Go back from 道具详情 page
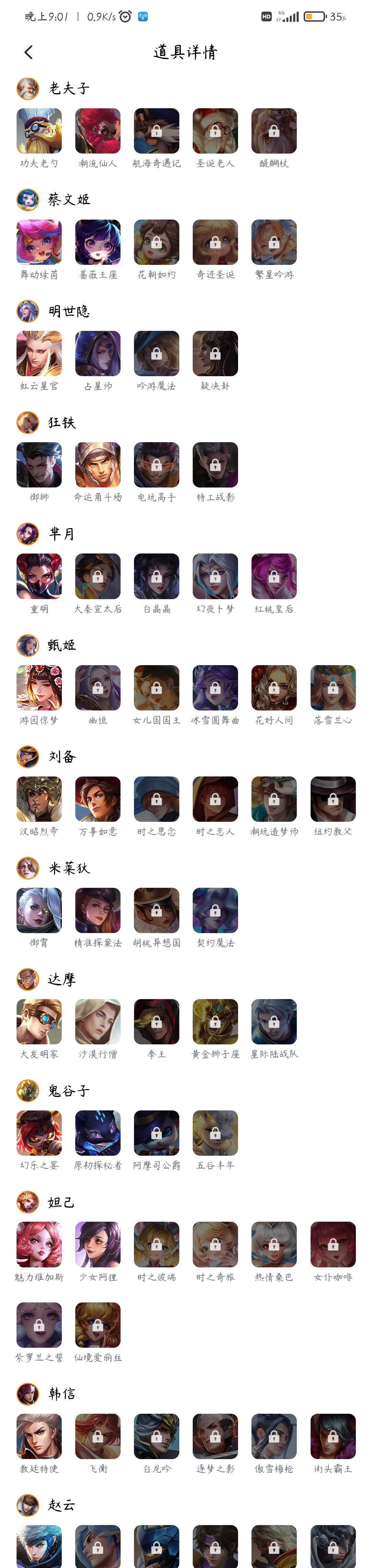Viewport: 371px width, 1568px height. [28, 52]
